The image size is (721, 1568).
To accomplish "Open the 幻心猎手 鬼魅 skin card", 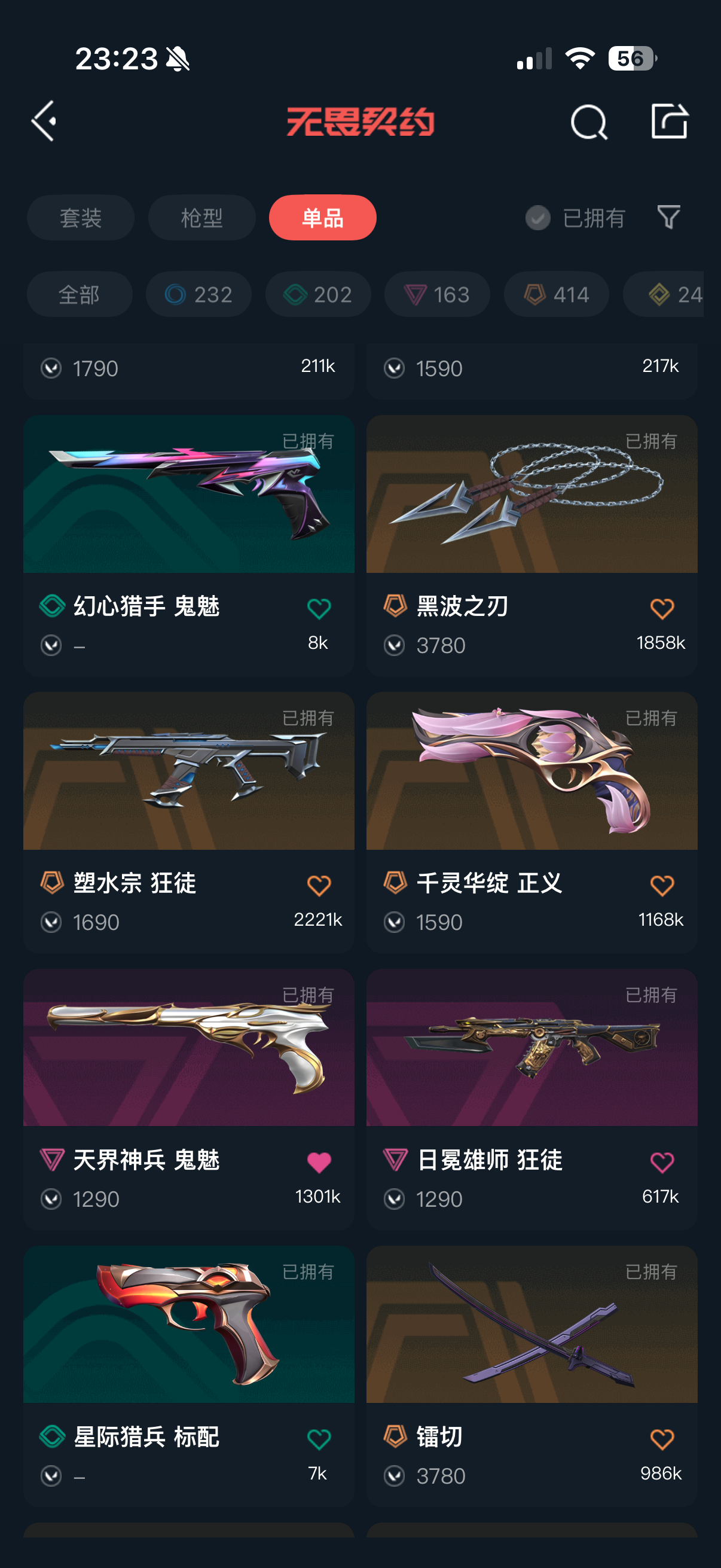I will (188, 545).
